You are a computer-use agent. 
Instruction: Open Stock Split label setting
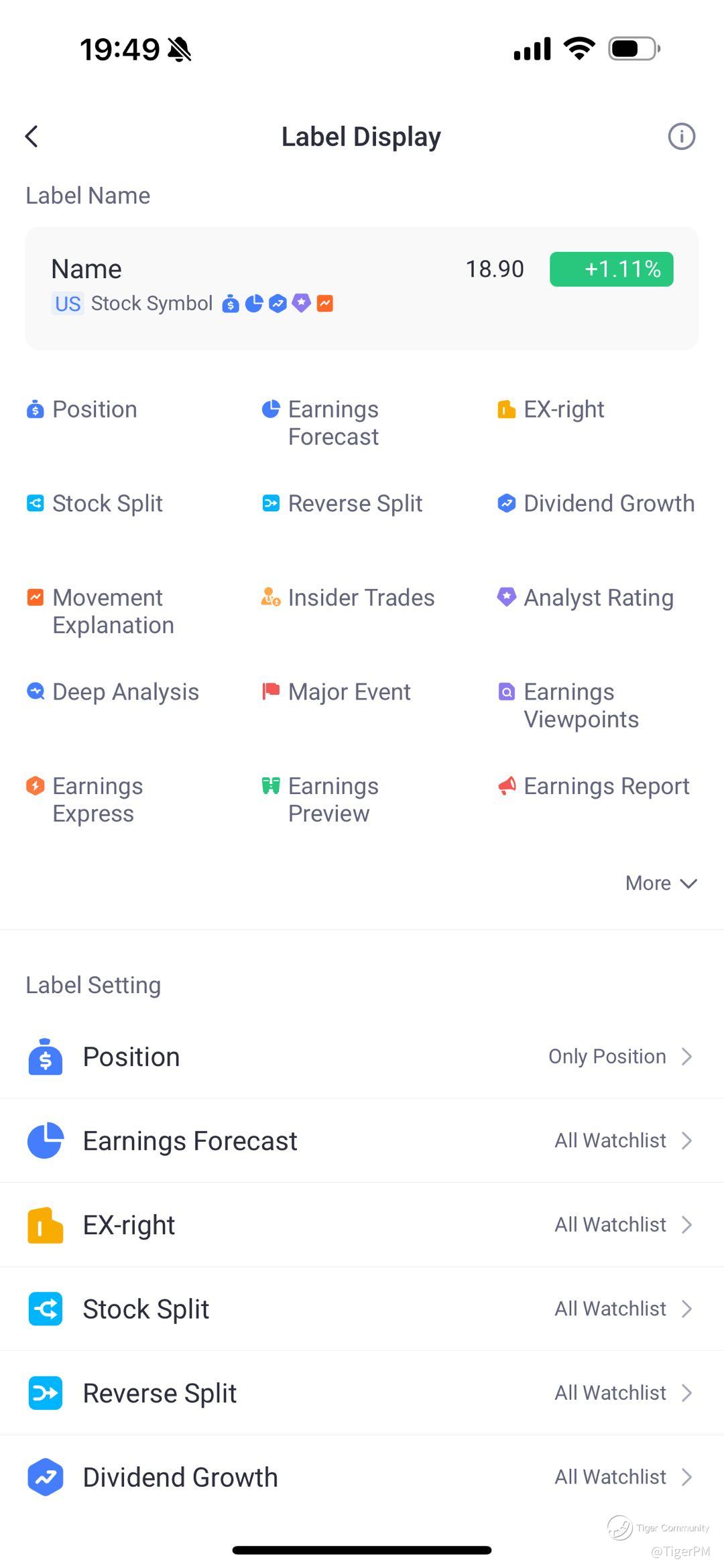(x=362, y=1309)
